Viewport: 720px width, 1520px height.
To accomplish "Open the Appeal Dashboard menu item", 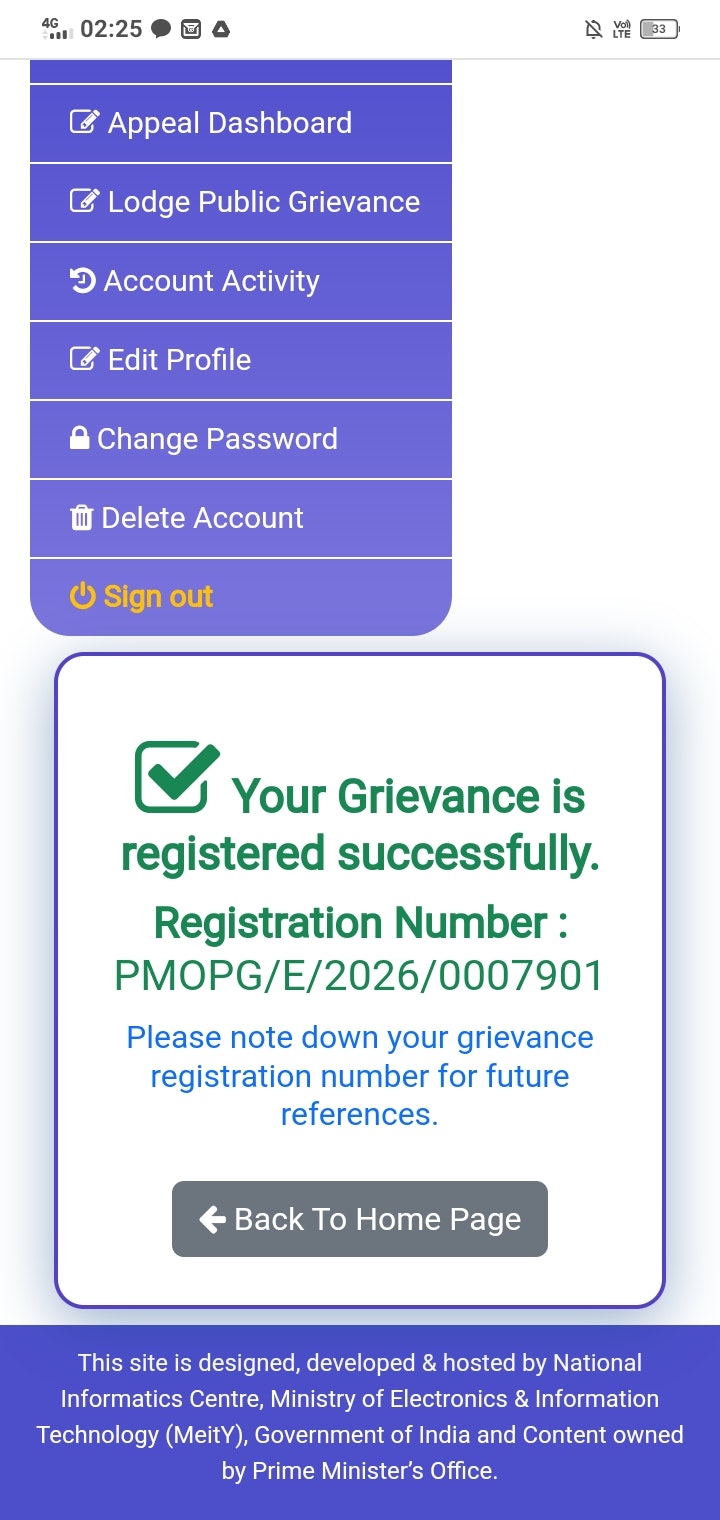I will click(x=240, y=123).
